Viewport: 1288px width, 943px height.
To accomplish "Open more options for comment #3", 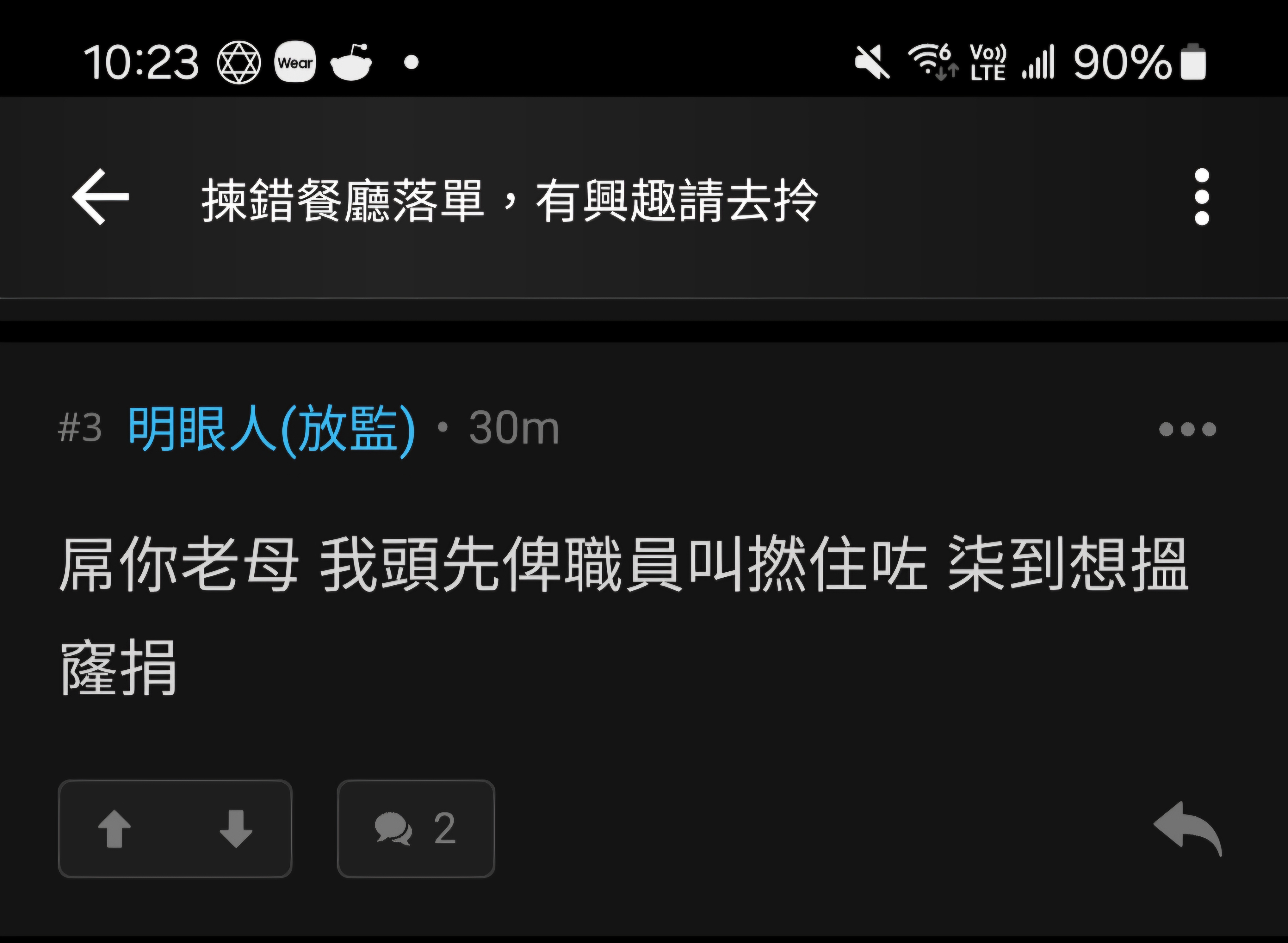I will click(1187, 429).
